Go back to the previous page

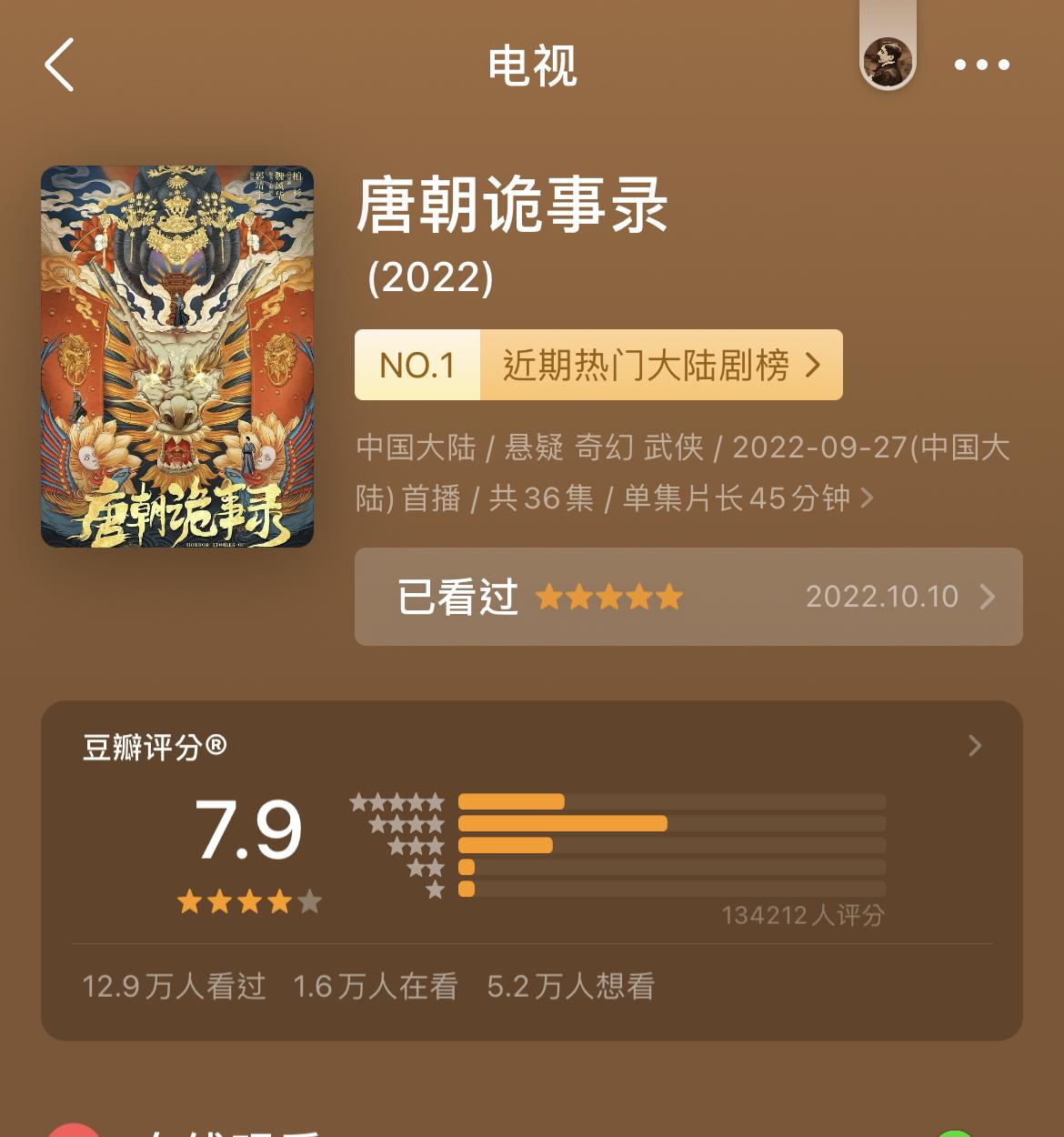[x=60, y=65]
